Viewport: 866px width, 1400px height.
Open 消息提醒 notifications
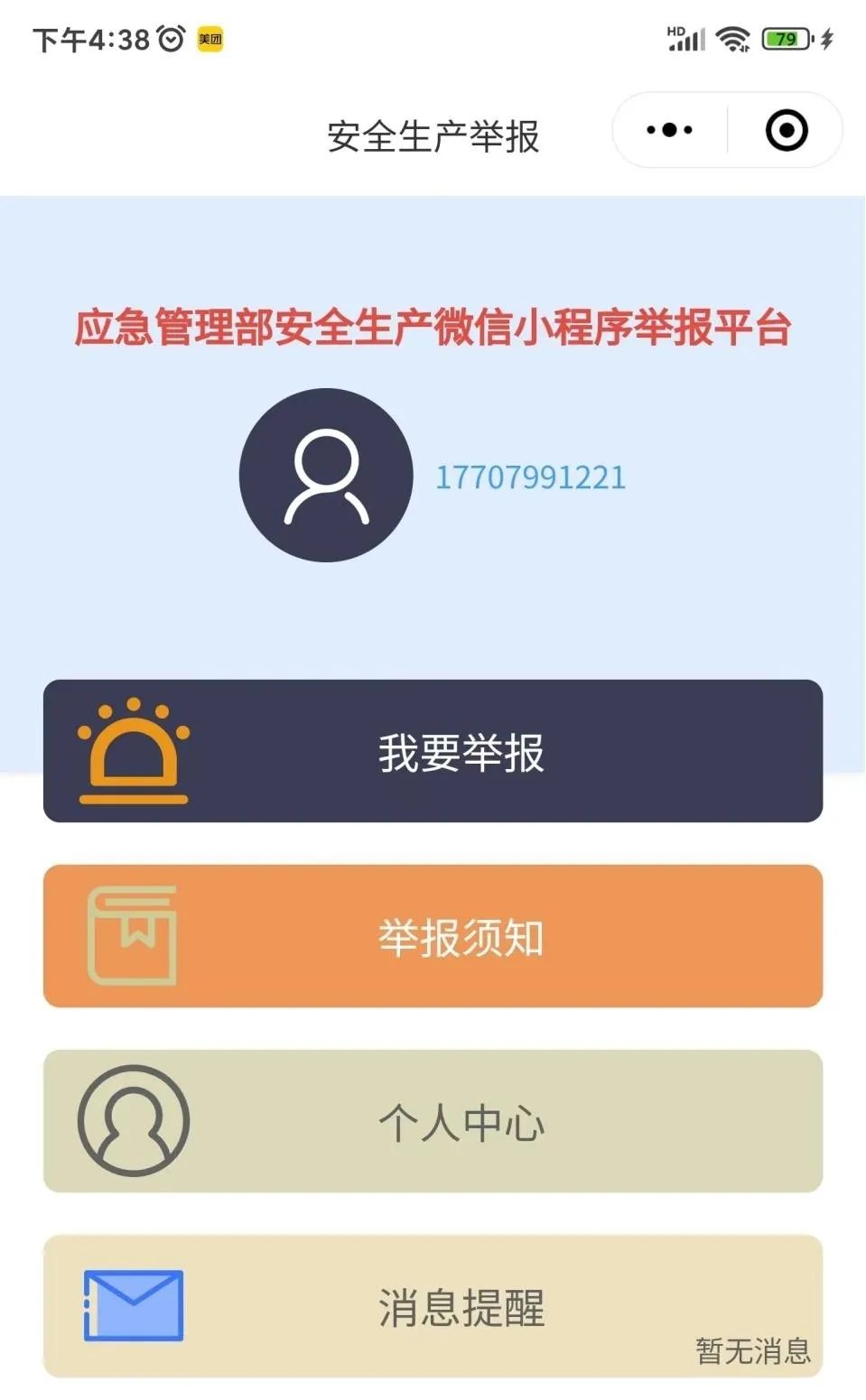pyautogui.click(x=433, y=1306)
